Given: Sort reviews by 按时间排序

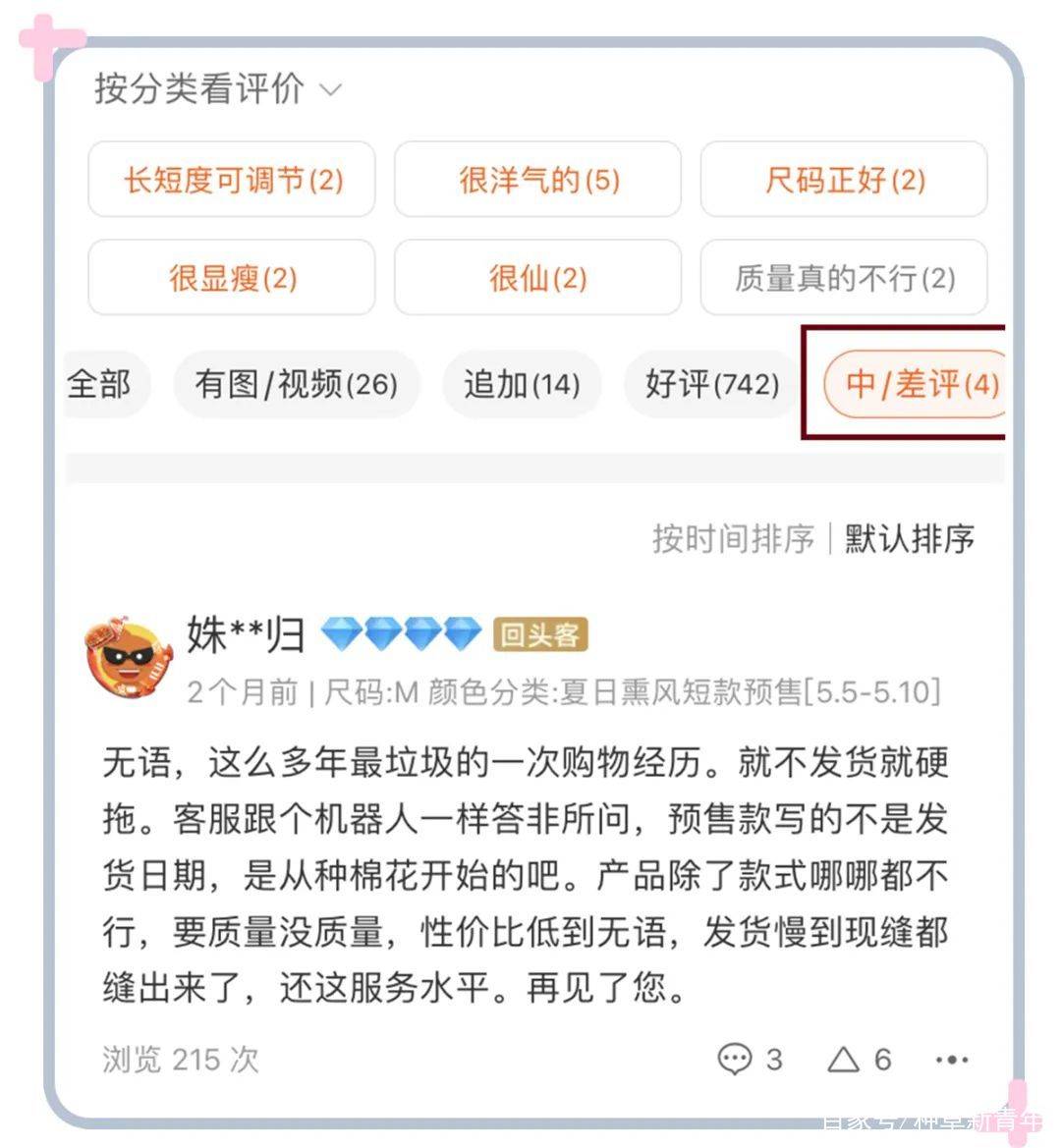Looking at the screenshot, I should coord(733,538).
